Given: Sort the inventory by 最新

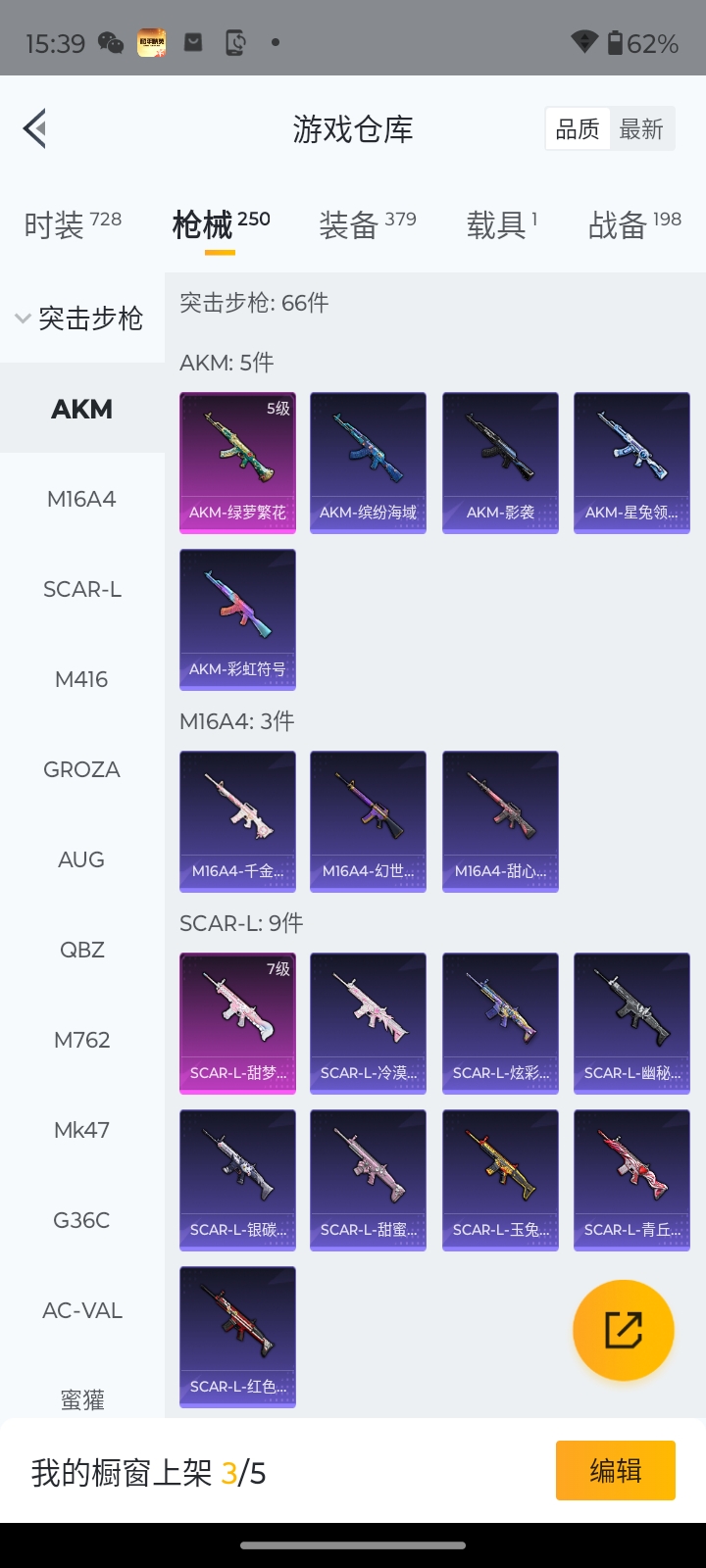Looking at the screenshot, I should point(641,129).
